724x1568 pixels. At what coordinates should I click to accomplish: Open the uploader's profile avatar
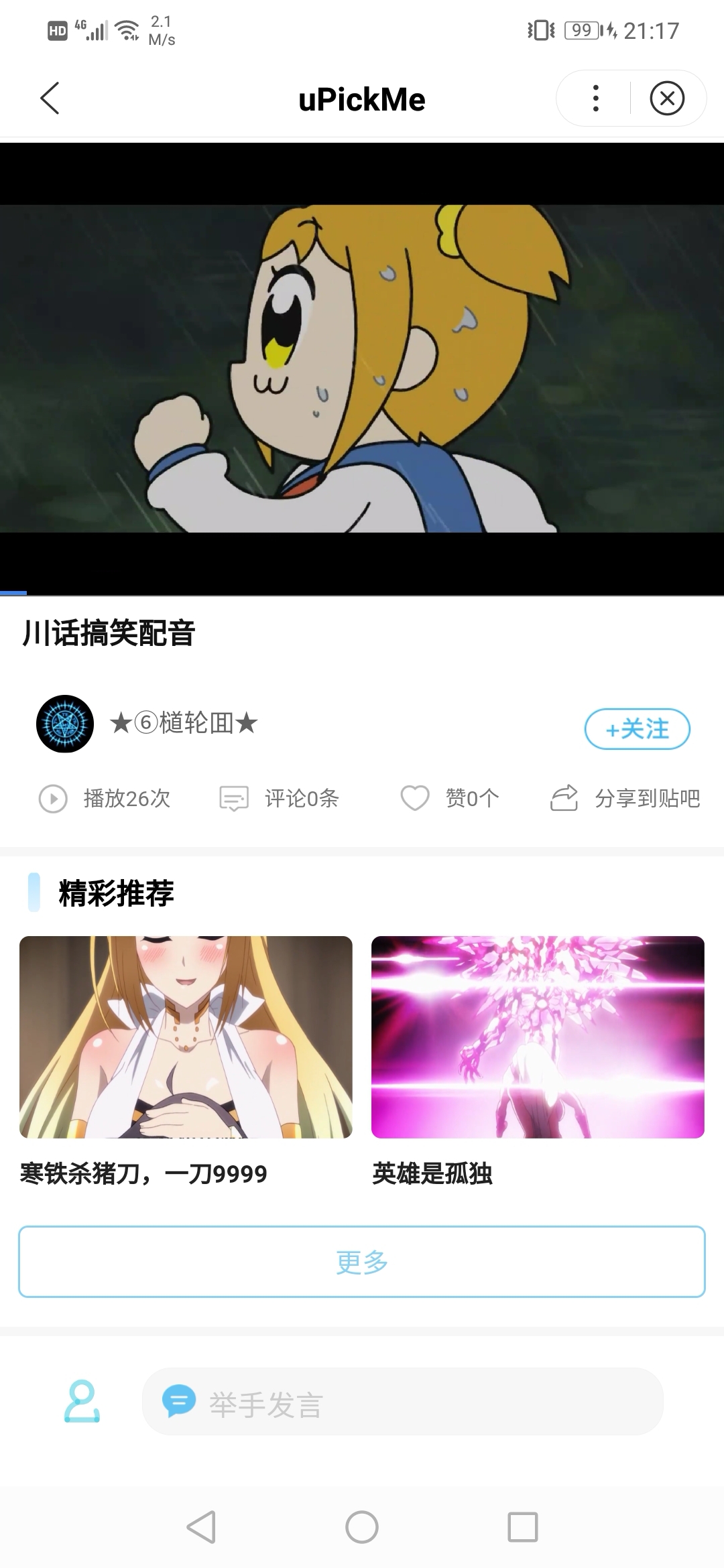[x=64, y=724]
